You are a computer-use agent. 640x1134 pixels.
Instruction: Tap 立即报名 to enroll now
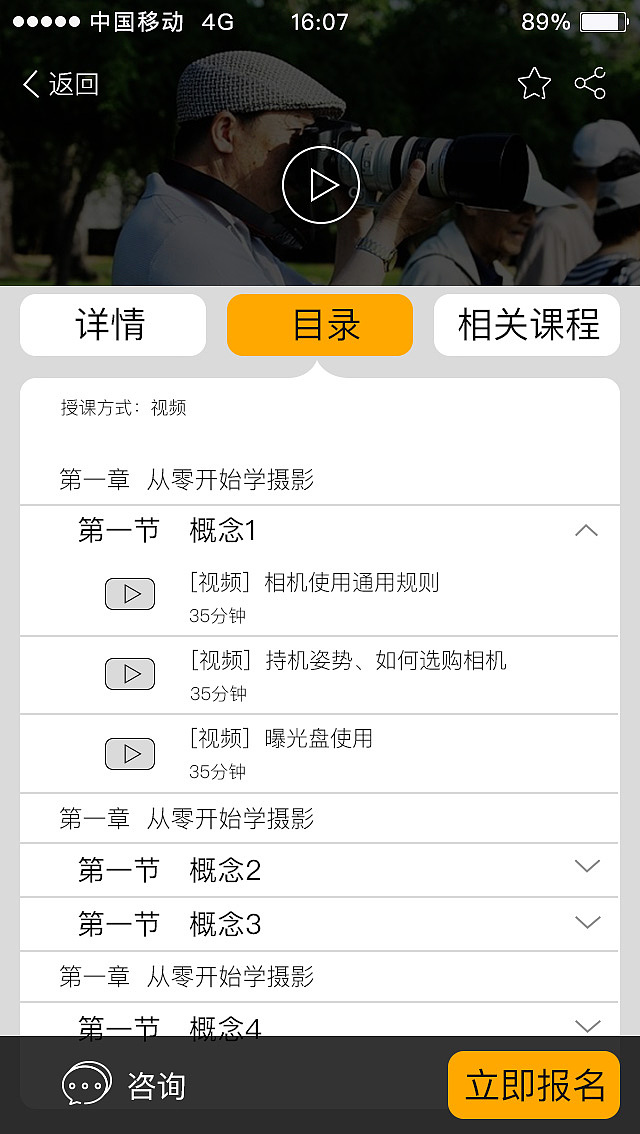pos(534,1085)
